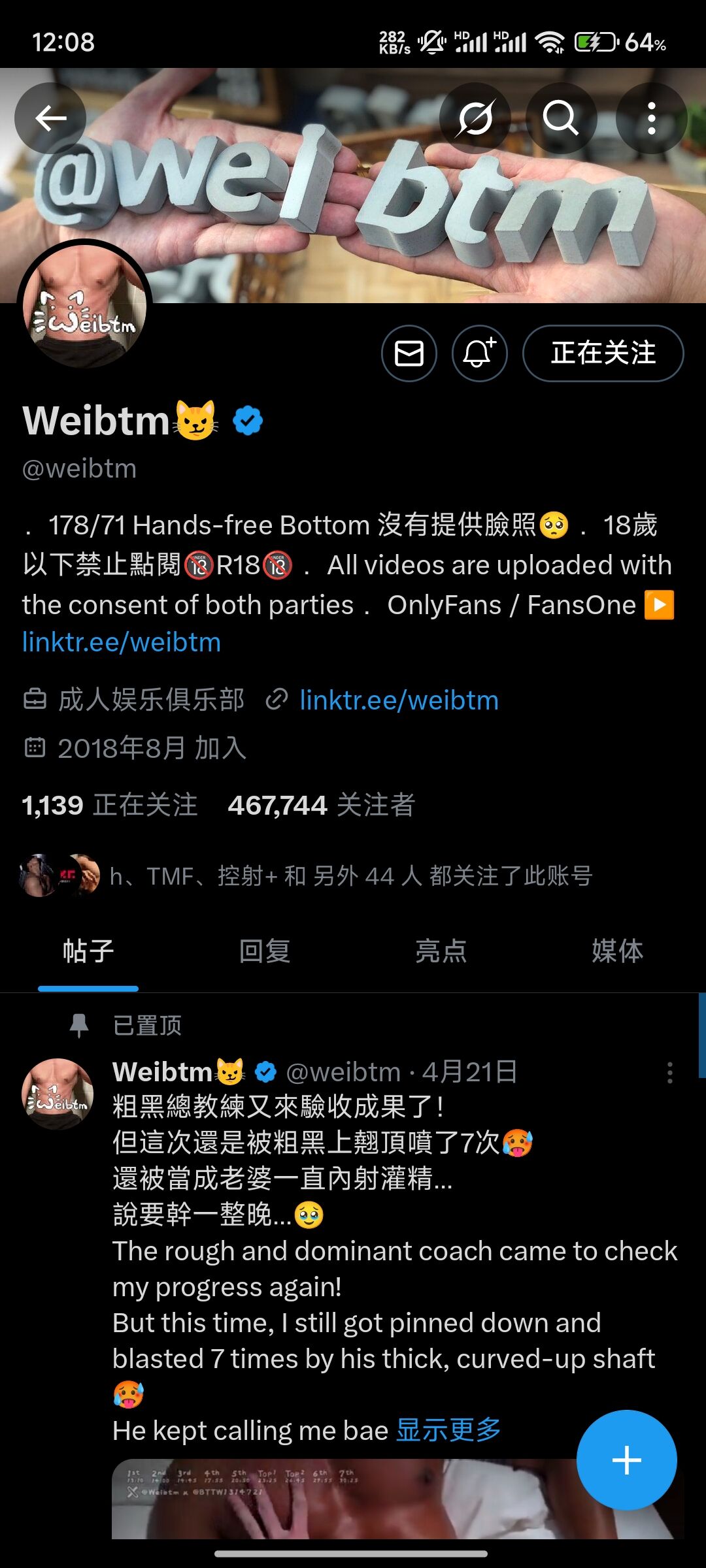Search this profile's posts

(x=562, y=118)
